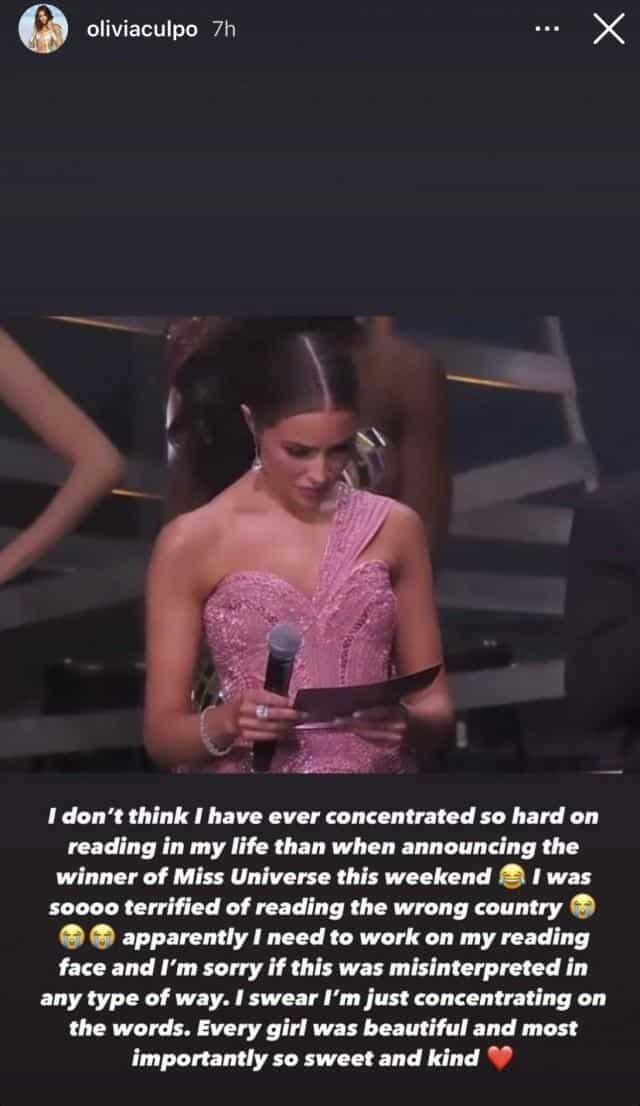The height and width of the screenshot is (1106, 640).
Task: Tap the oliviaculpo username
Action: pos(142,30)
